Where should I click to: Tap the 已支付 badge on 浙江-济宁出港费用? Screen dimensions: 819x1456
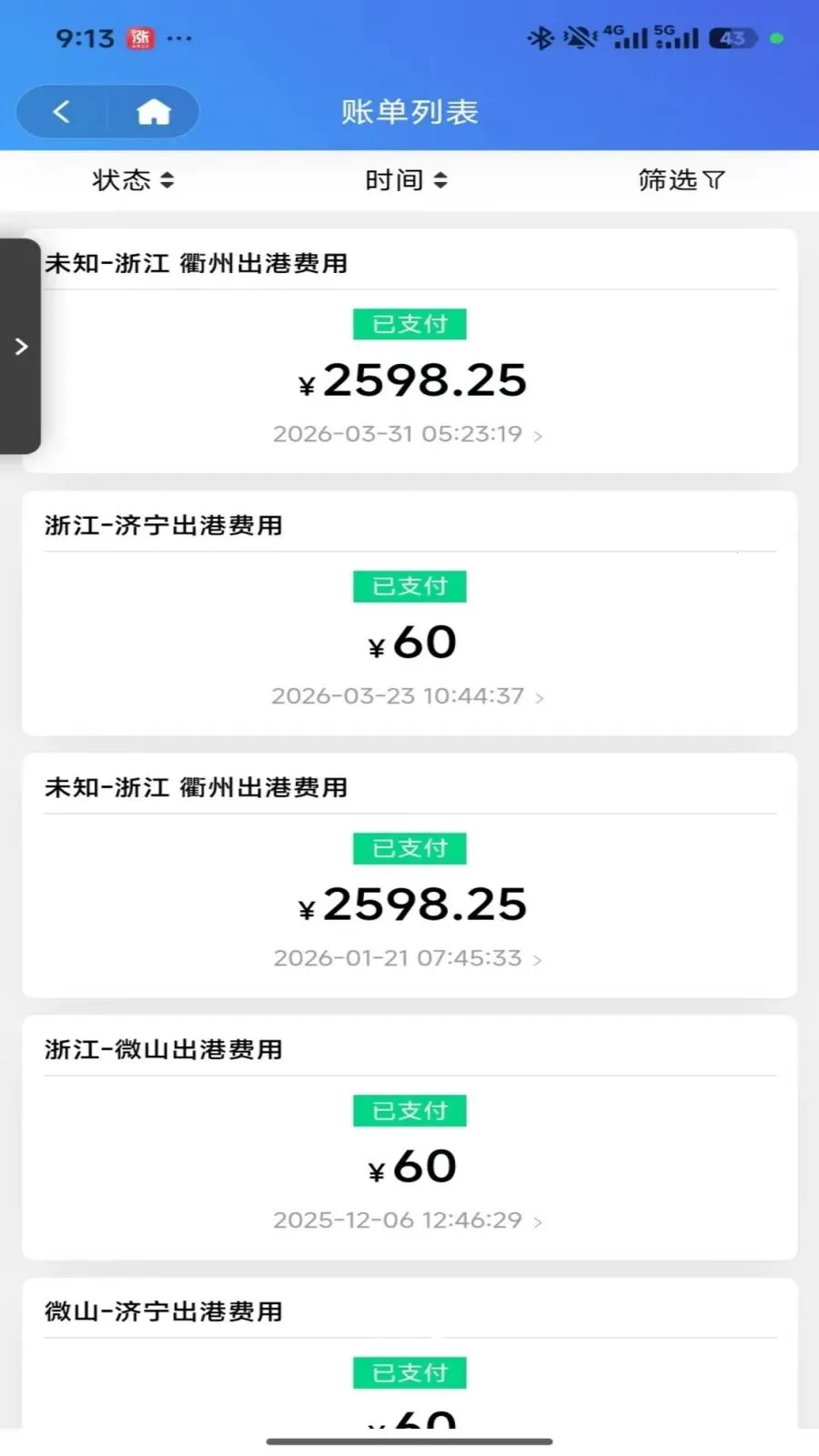click(409, 586)
